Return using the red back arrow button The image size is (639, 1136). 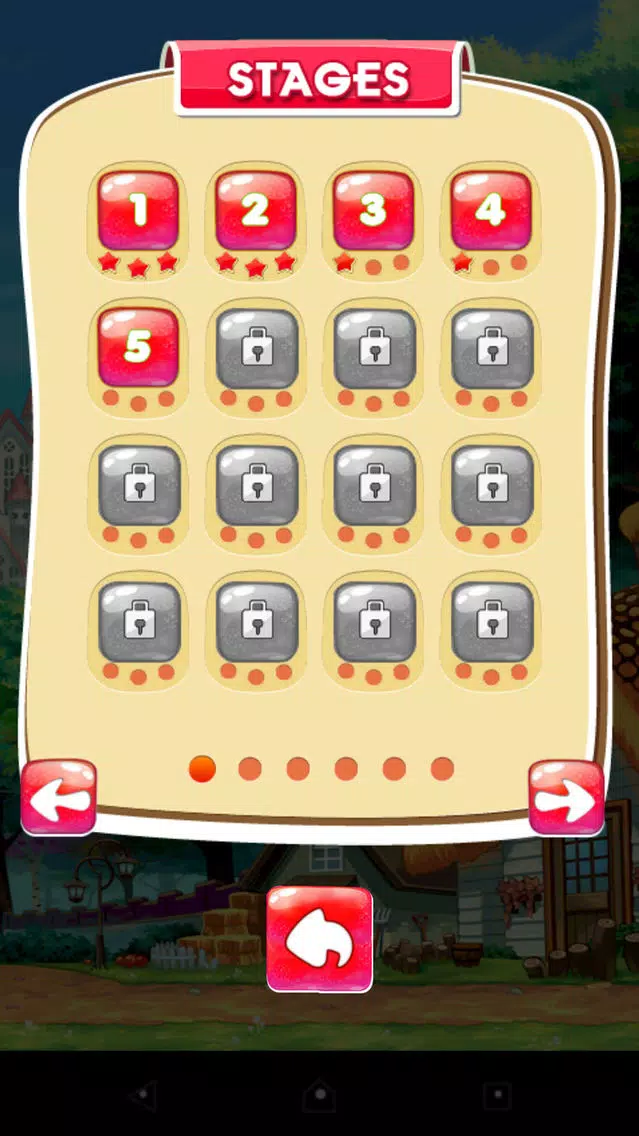click(319, 939)
